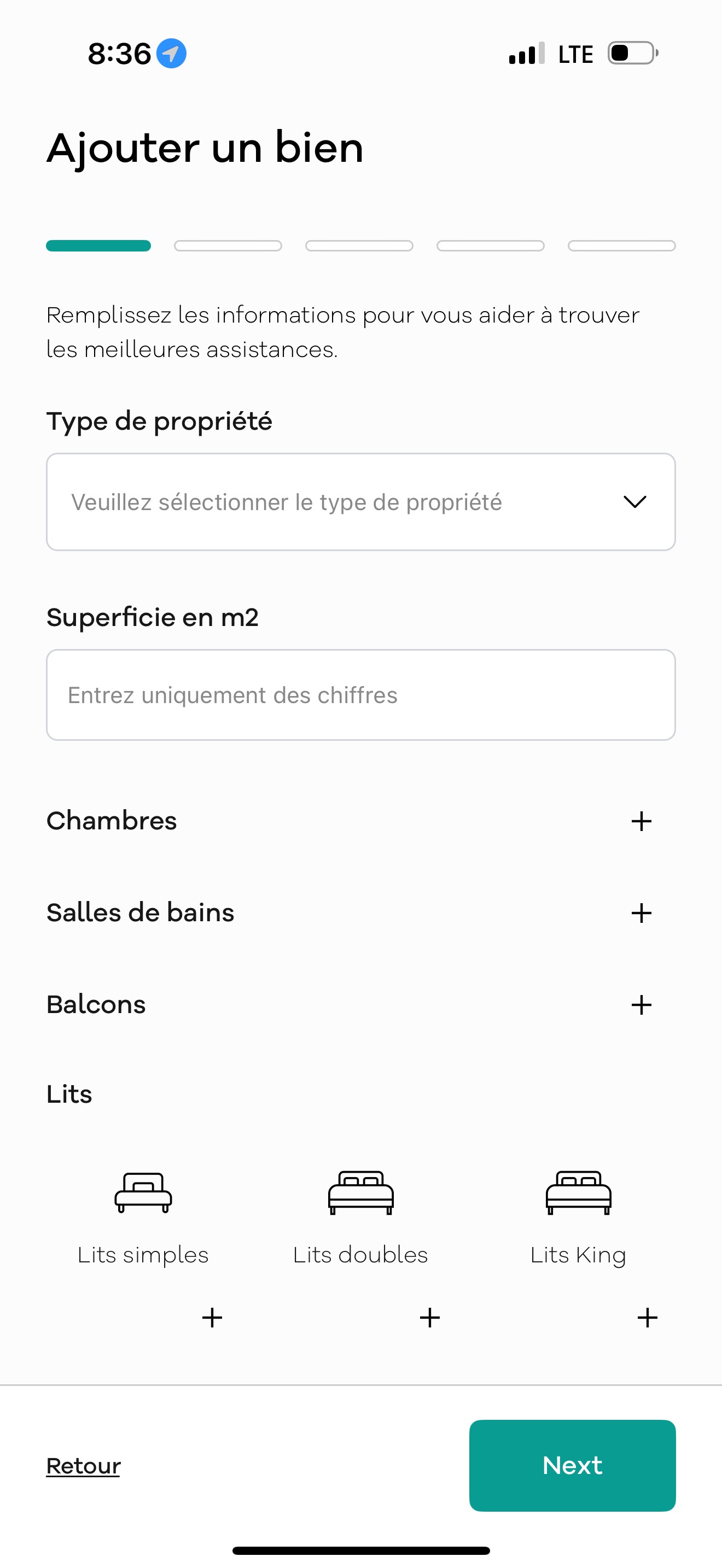This screenshot has width=722, height=1568.
Task: Click the first green progress segment
Action: pyautogui.click(x=98, y=245)
